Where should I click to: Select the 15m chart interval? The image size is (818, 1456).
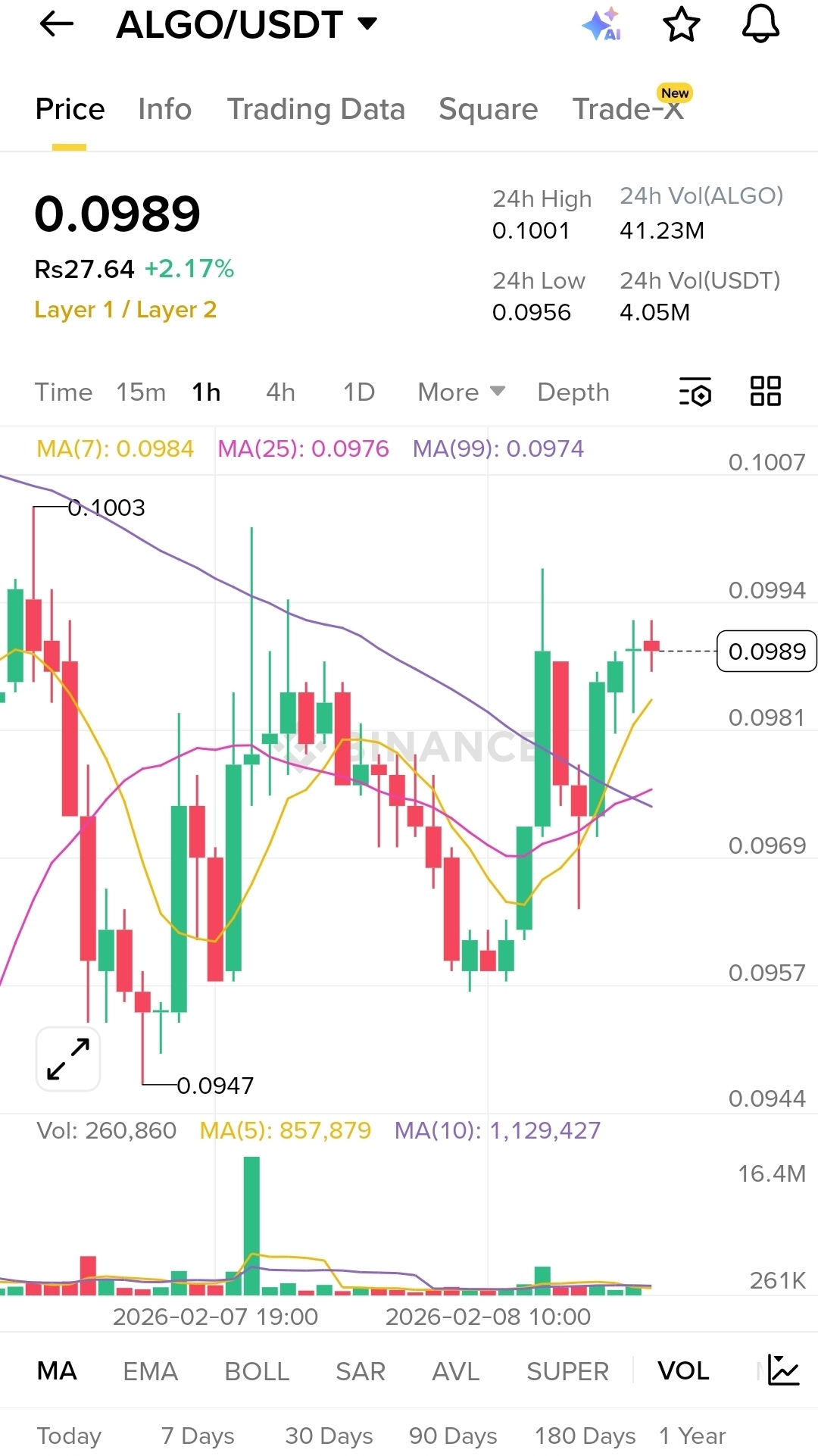(x=141, y=392)
